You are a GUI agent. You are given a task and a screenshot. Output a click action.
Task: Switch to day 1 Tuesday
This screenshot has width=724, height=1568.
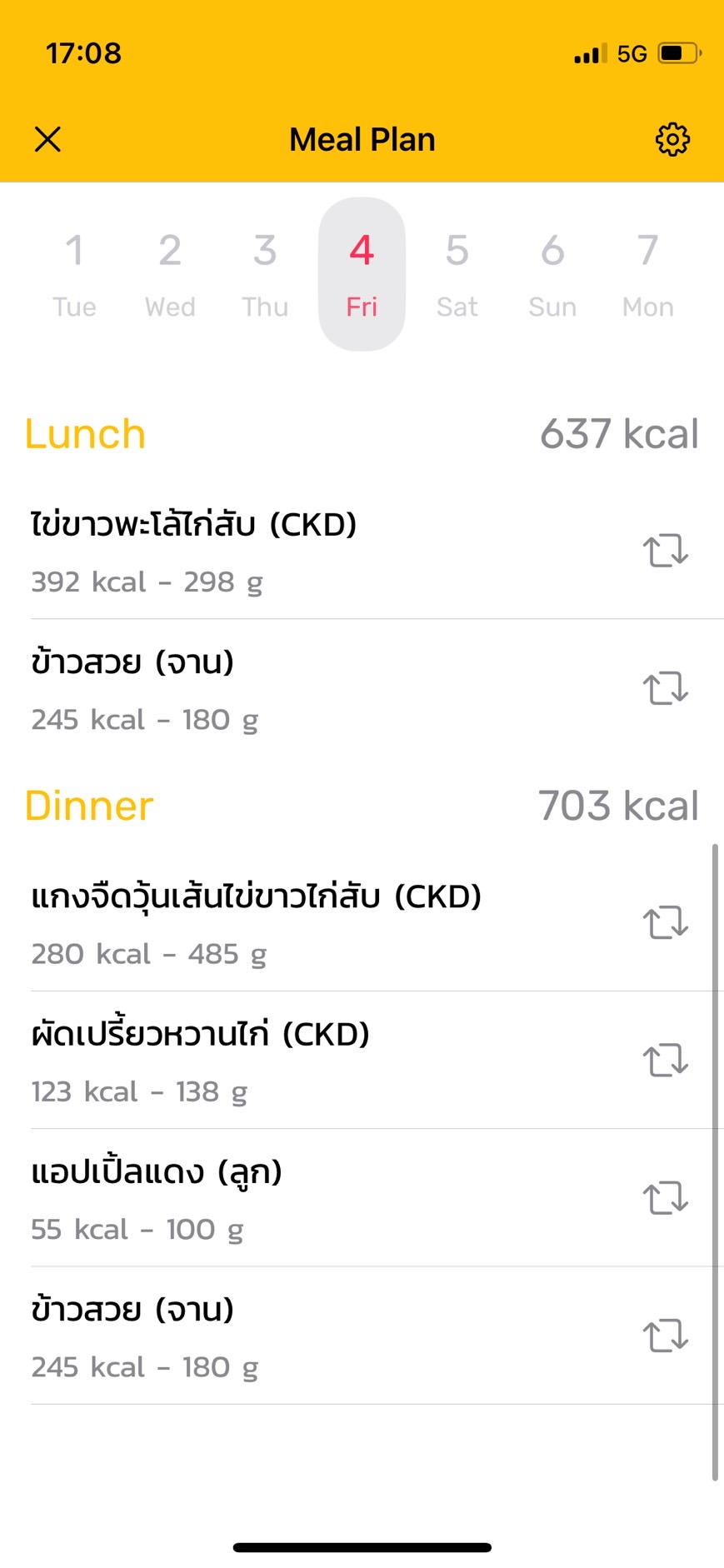74,274
